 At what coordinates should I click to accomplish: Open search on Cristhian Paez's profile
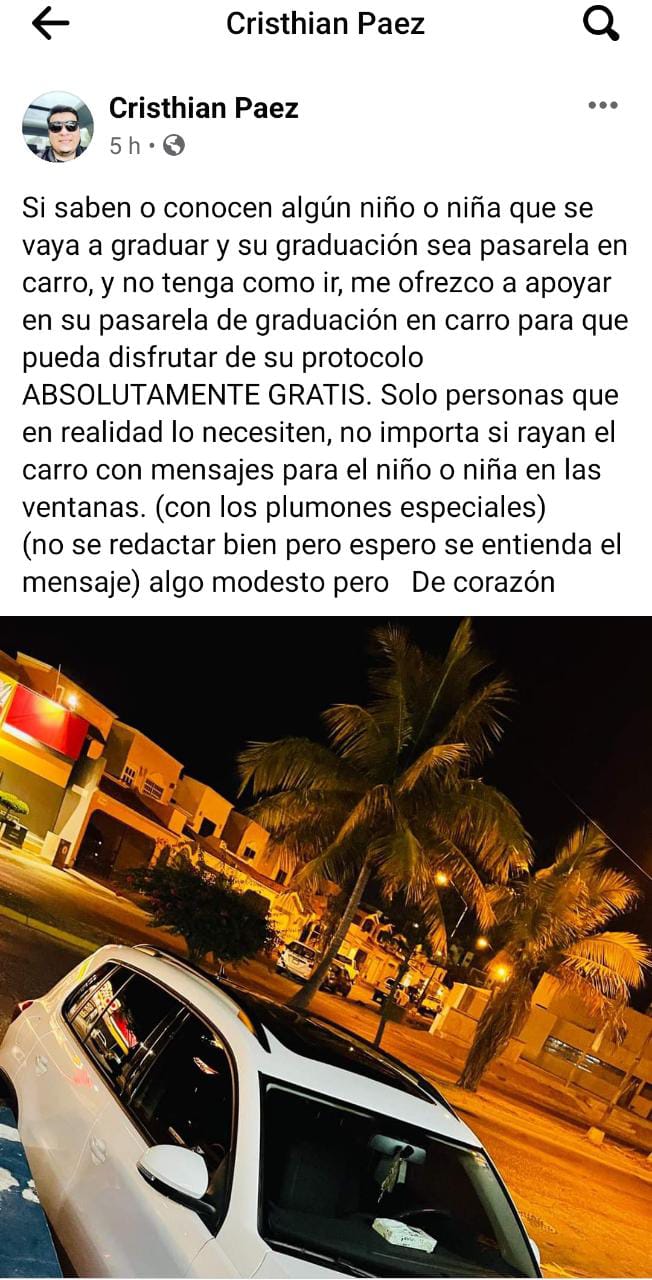[601, 24]
